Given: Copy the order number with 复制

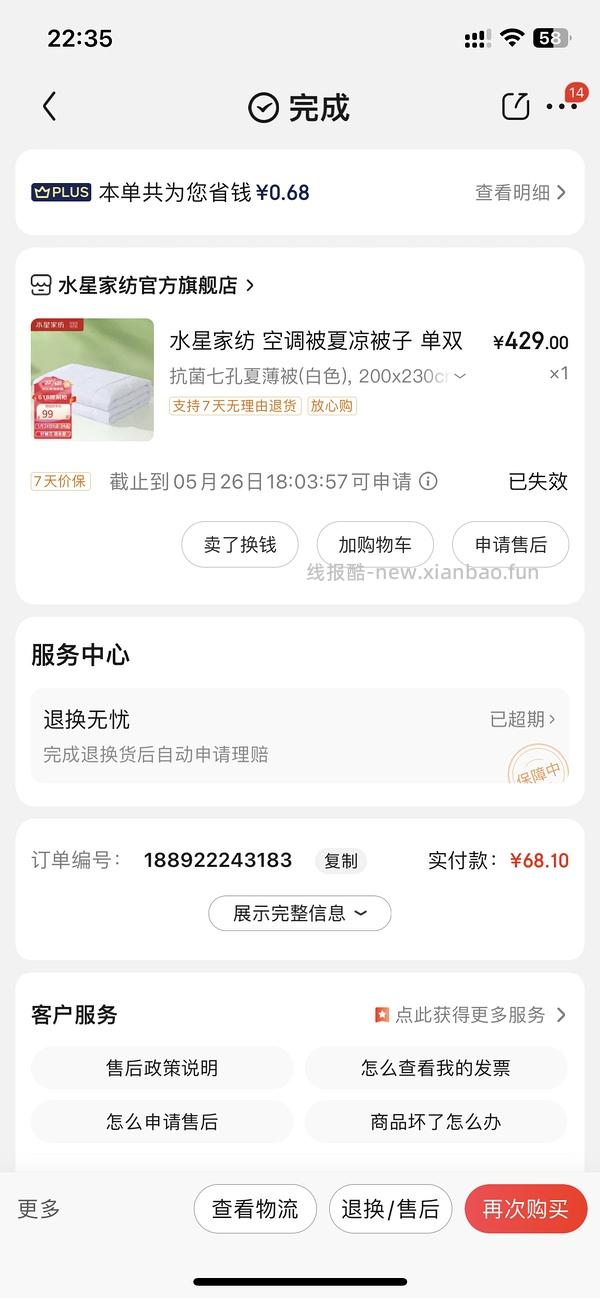Looking at the screenshot, I should (341, 861).
